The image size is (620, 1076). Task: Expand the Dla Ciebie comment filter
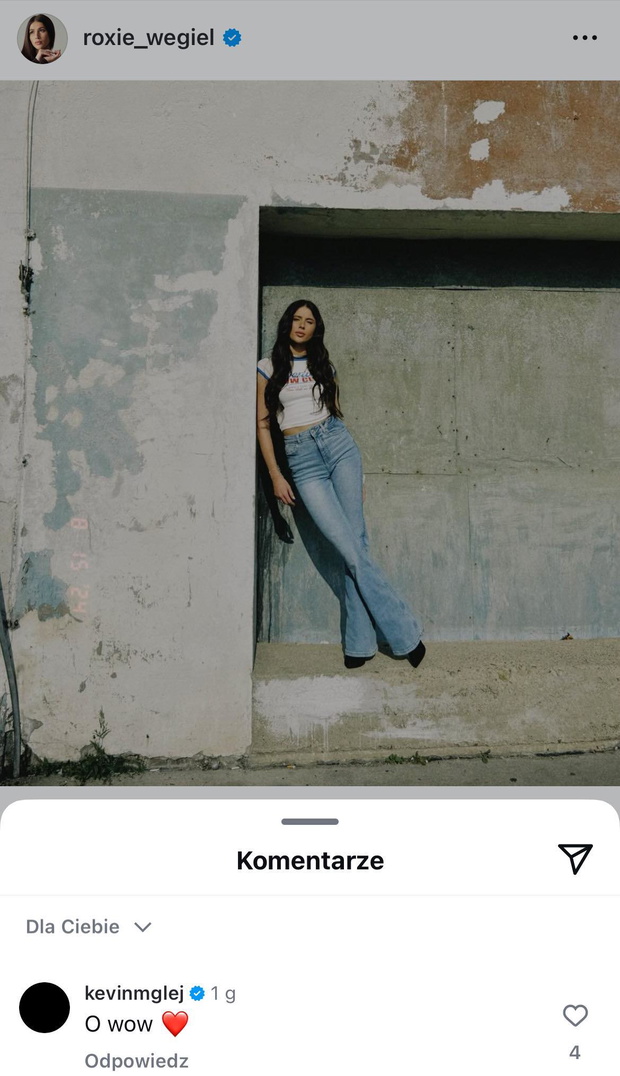(89, 926)
